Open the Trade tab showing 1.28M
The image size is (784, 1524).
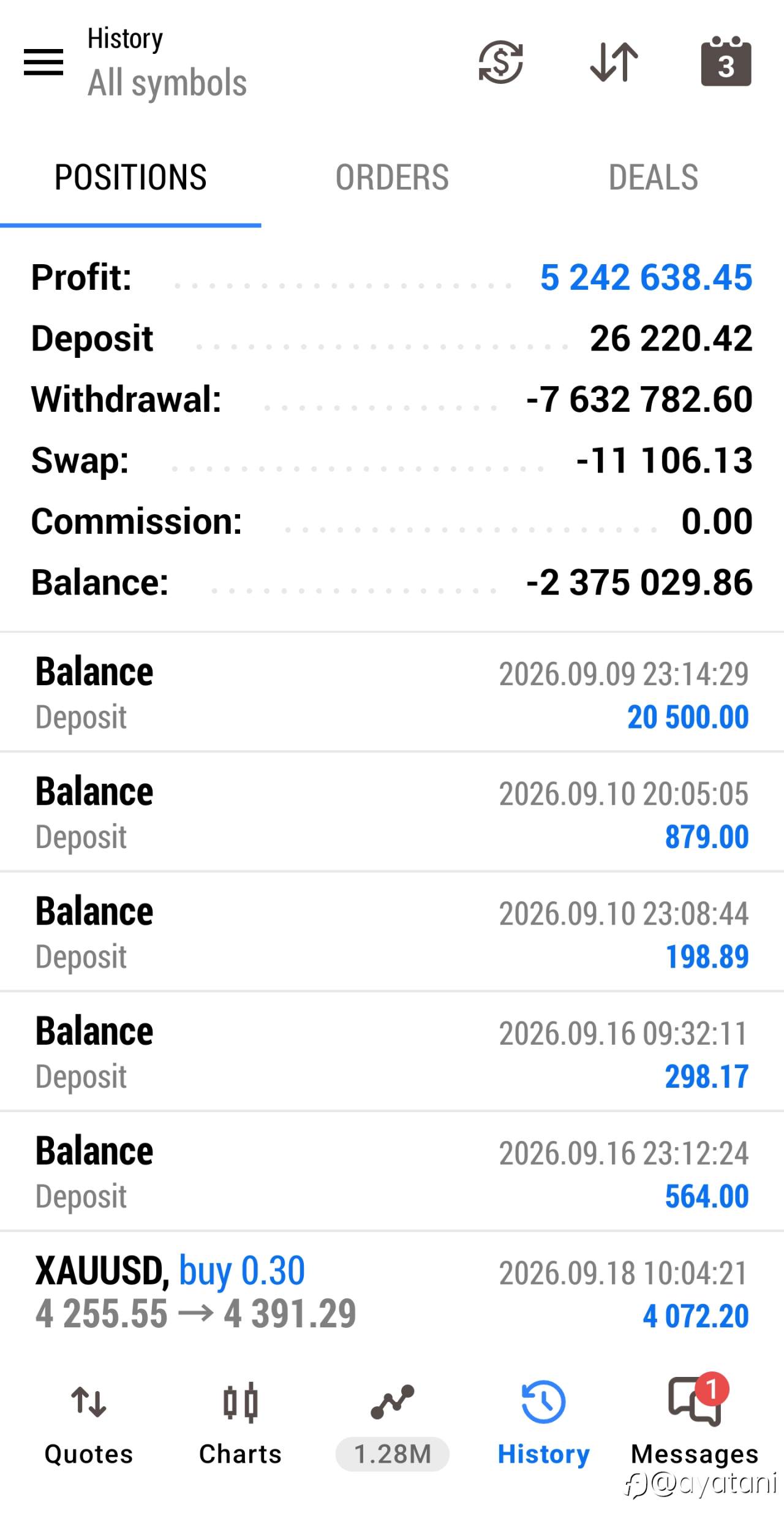[x=392, y=1425]
